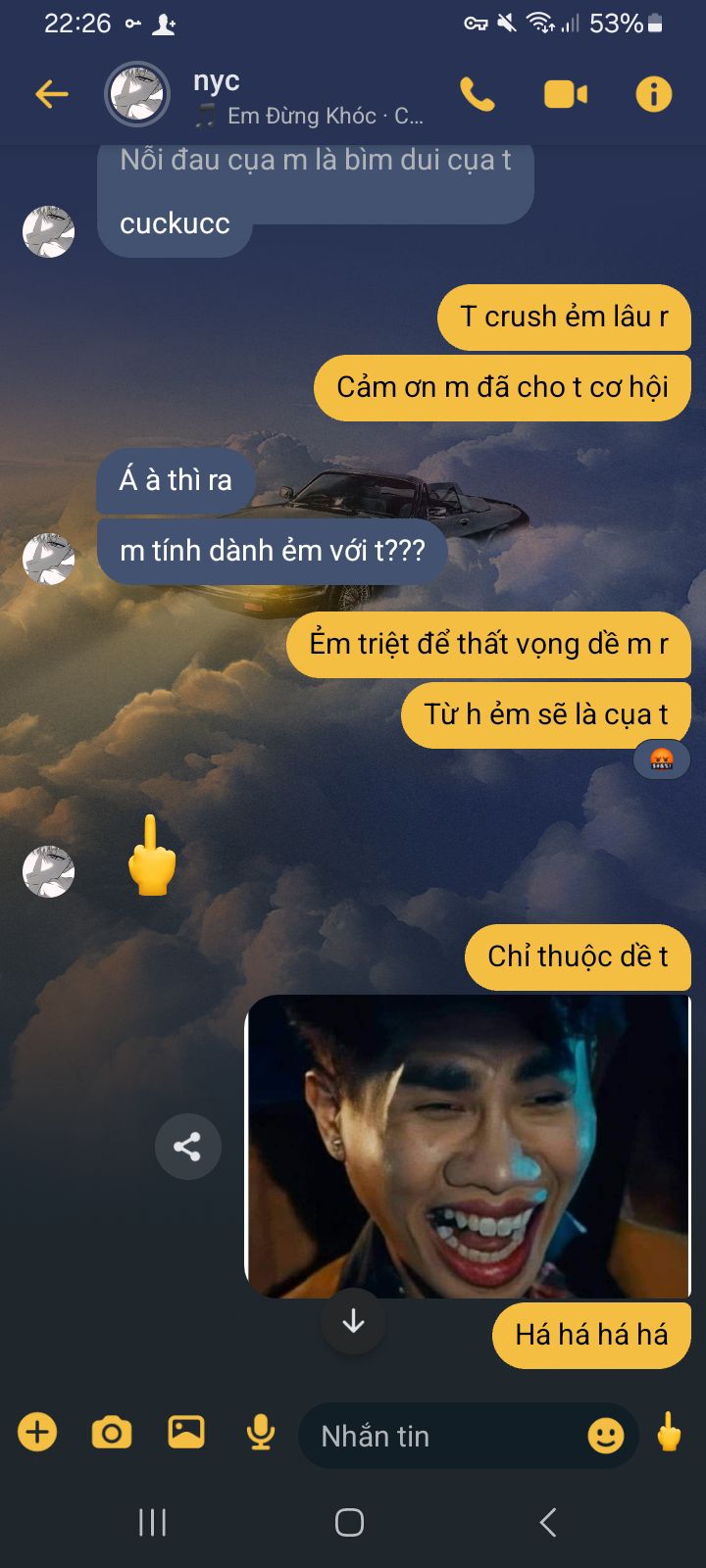Record a voice message with the microphone

point(260,1433)
